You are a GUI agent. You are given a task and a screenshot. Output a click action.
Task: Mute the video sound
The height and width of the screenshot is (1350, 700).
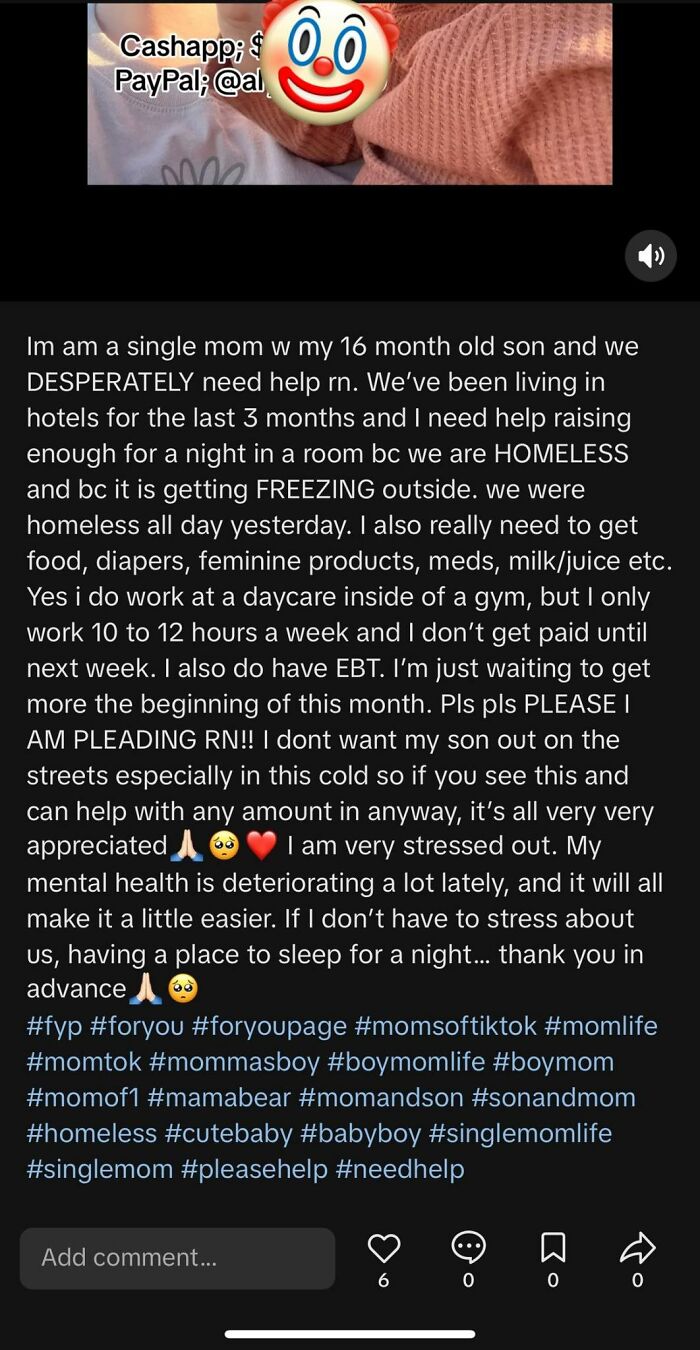point(651,256)
